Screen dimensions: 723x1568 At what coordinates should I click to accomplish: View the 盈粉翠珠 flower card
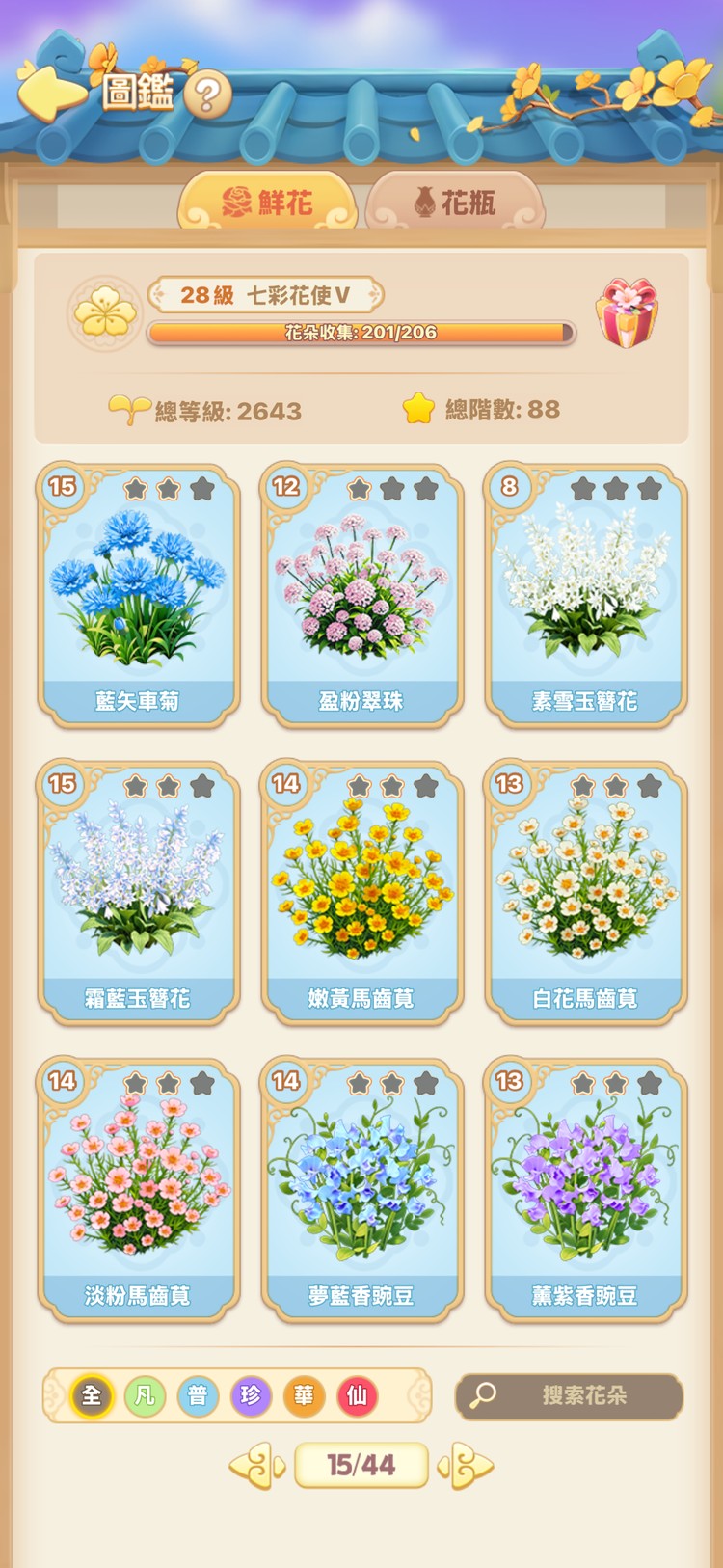(x=361, y=595)
